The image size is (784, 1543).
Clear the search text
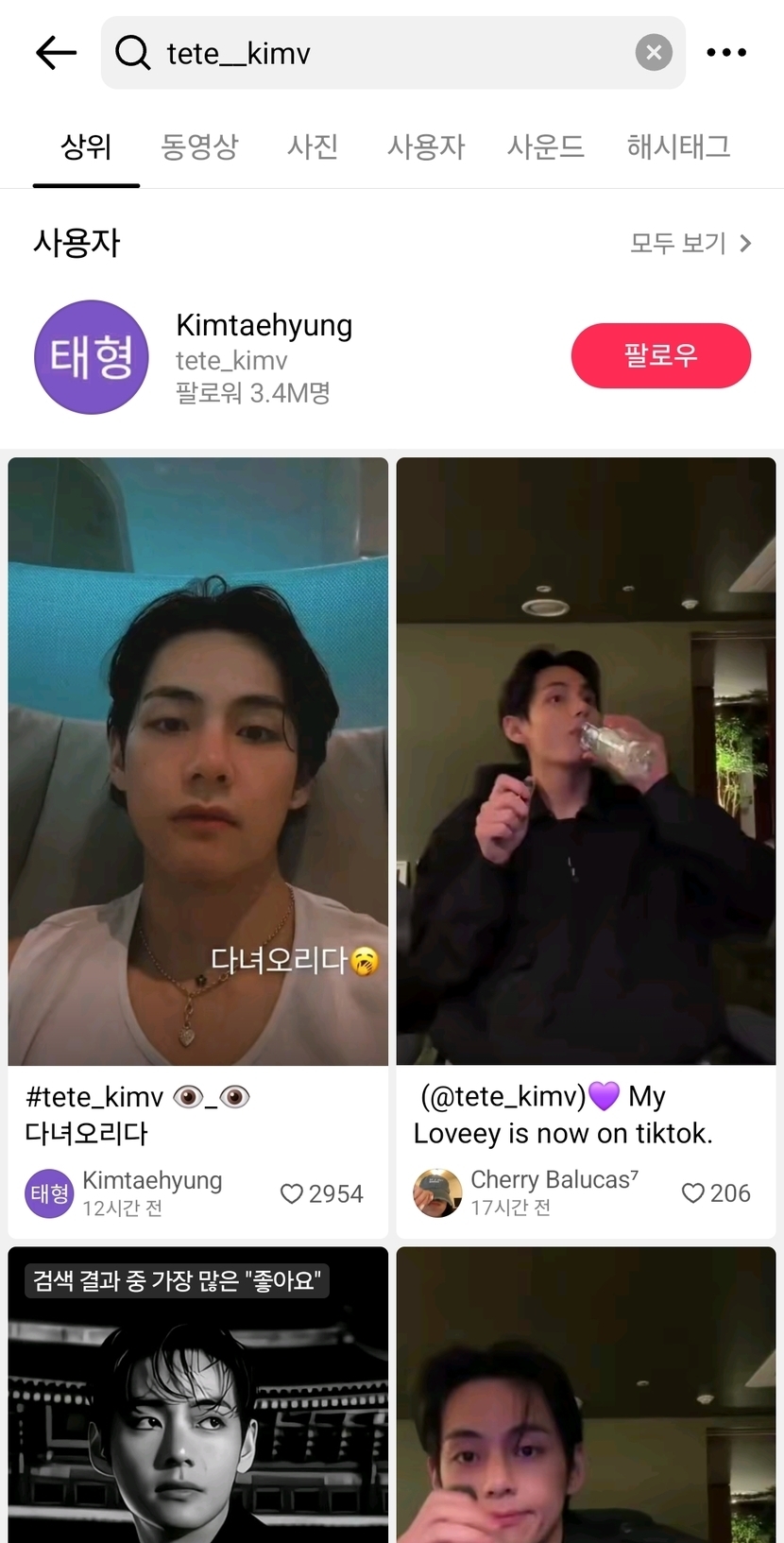click(654, 53)
